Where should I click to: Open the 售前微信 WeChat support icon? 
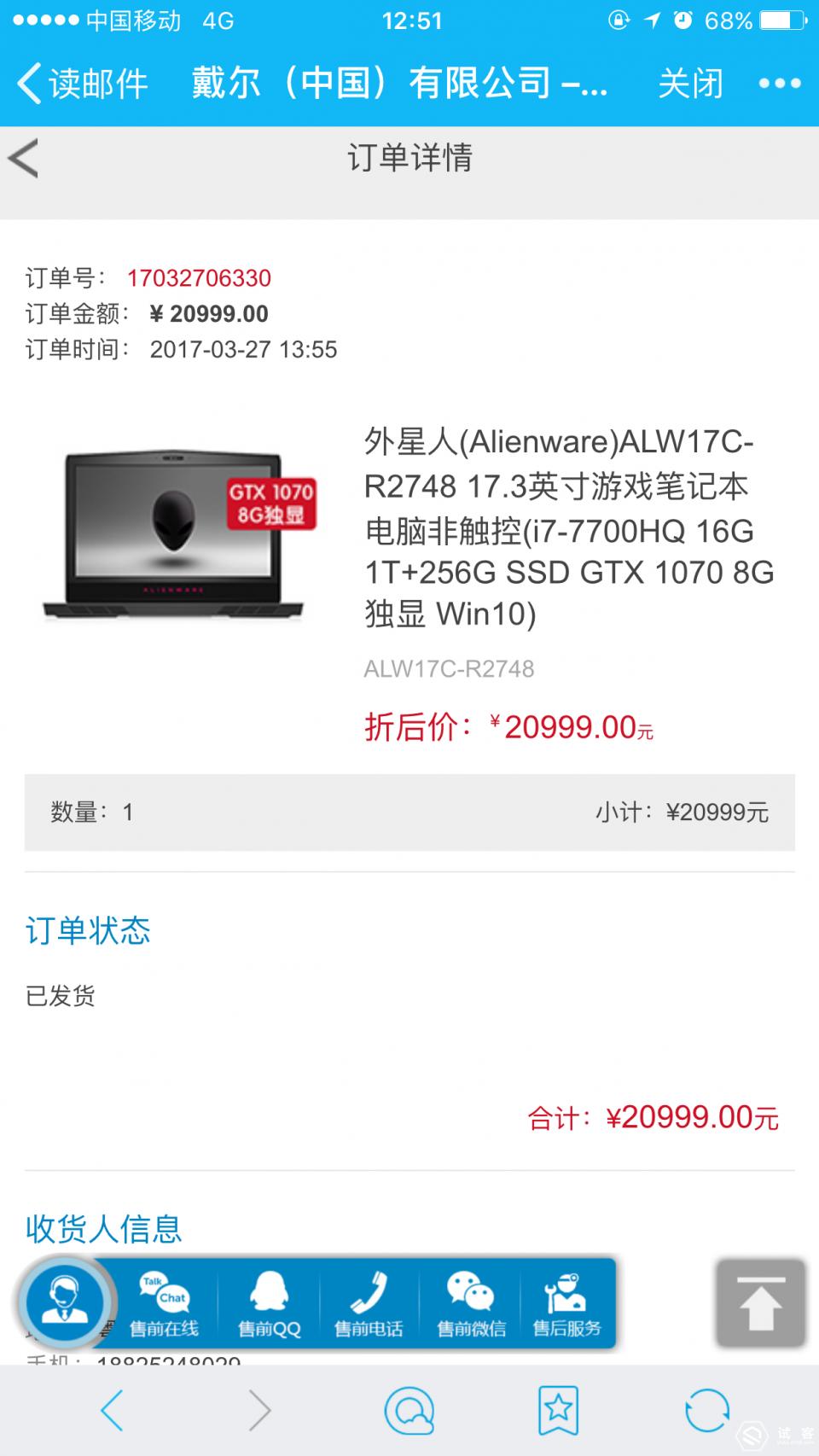point(472,1303)
